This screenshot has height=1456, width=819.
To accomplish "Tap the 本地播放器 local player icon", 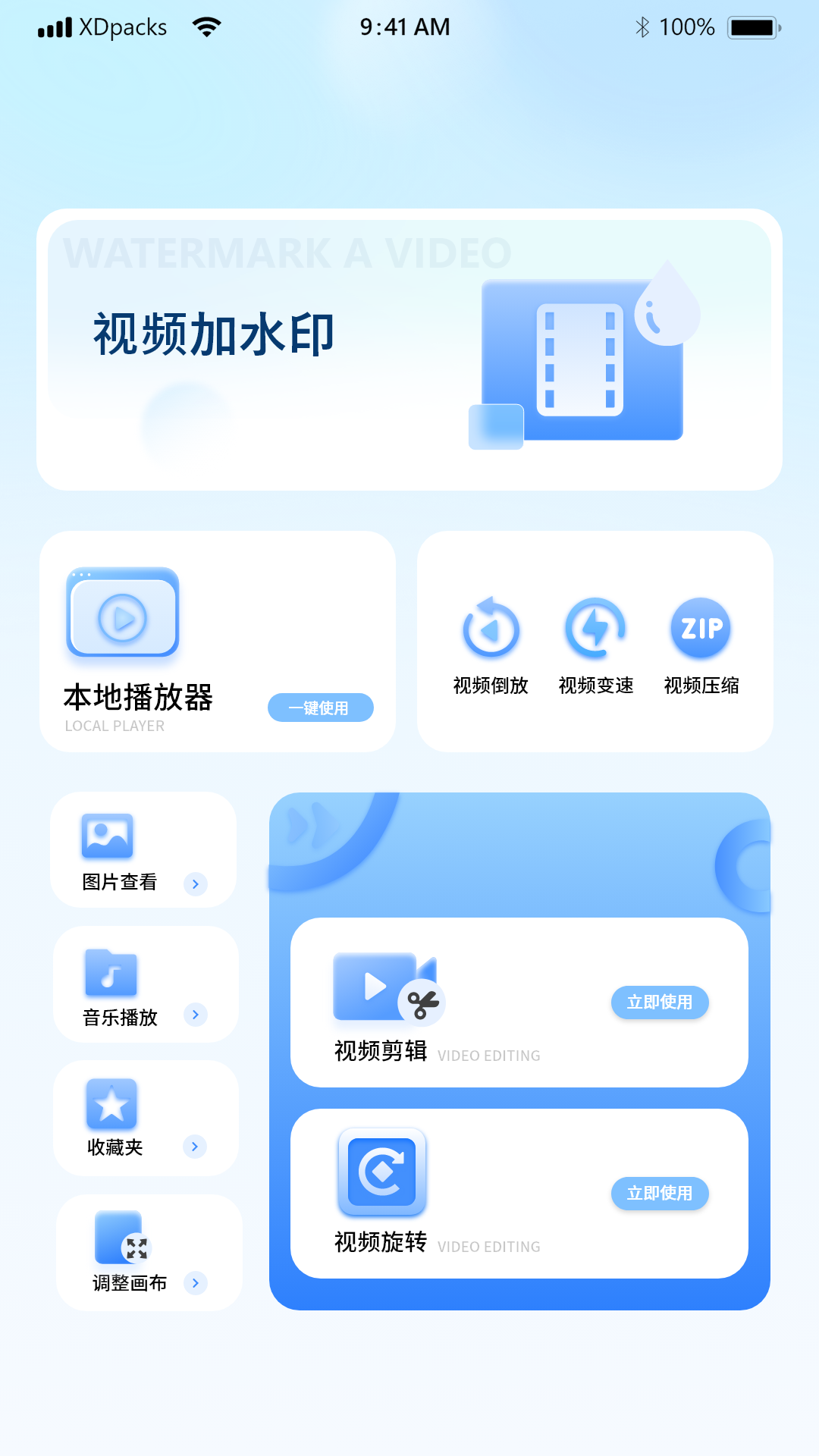I will tap(123, 613).
